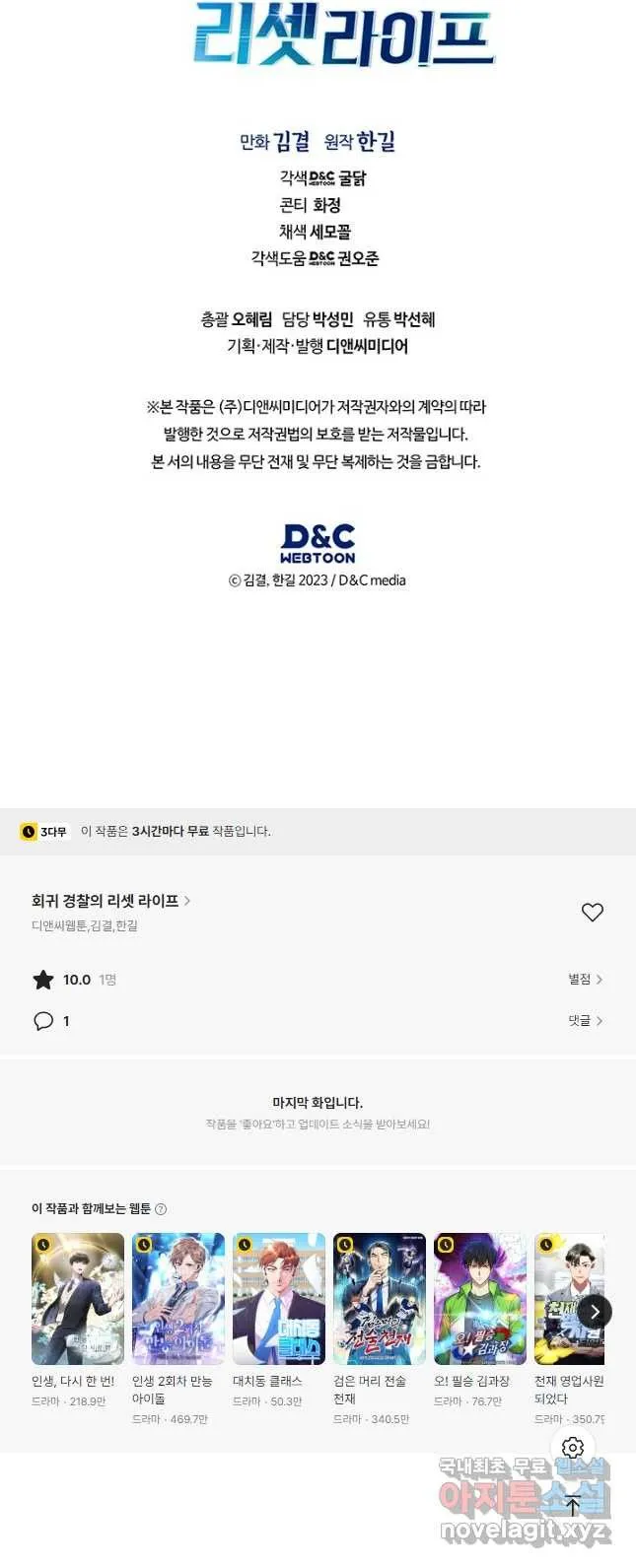Open the webtoon 인생 2회차 만능 아이돌

[178, 1299]
